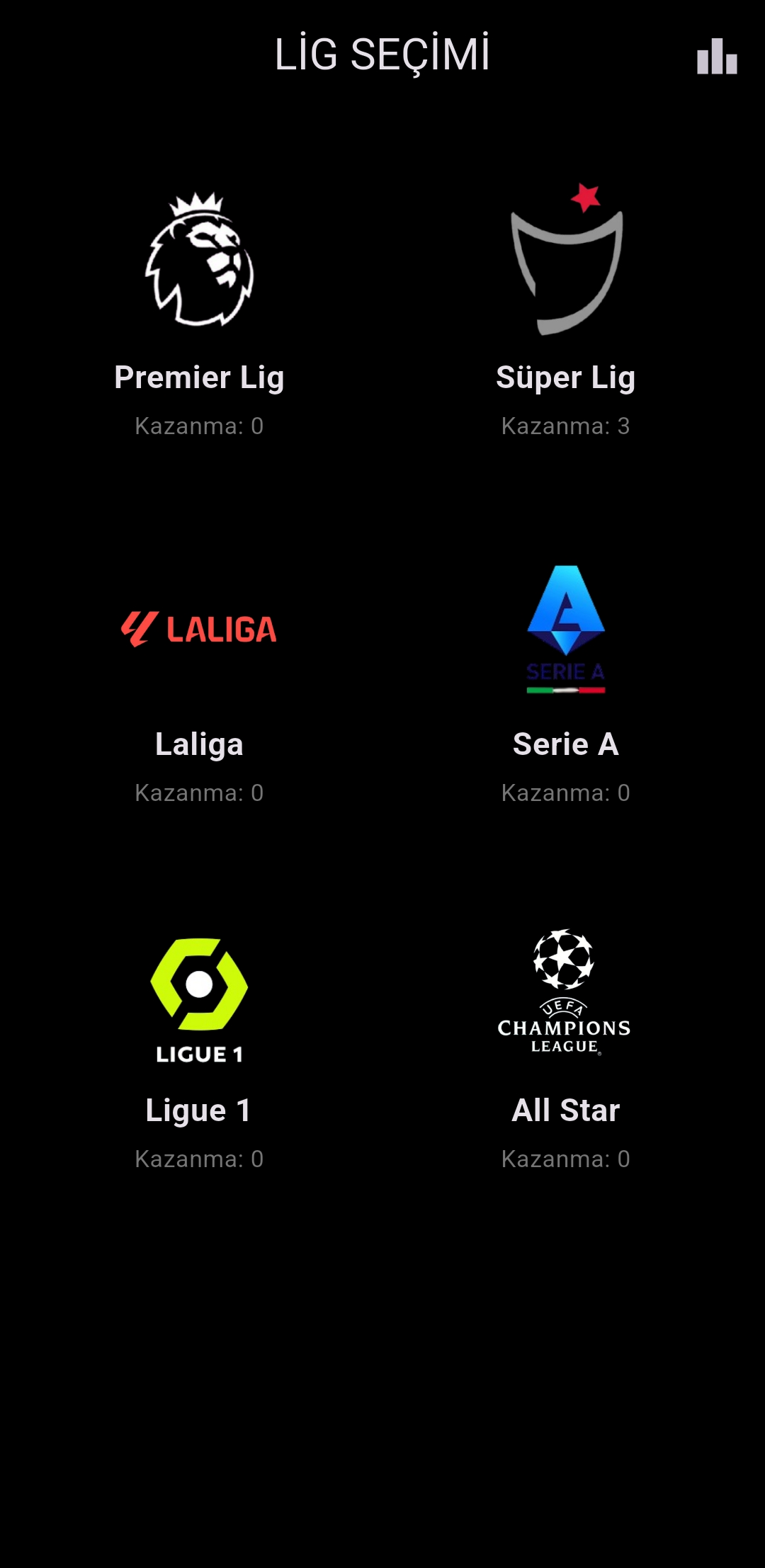Tap the Ligue 1 league card
765x1568 pixels.
click(199, 1045)
